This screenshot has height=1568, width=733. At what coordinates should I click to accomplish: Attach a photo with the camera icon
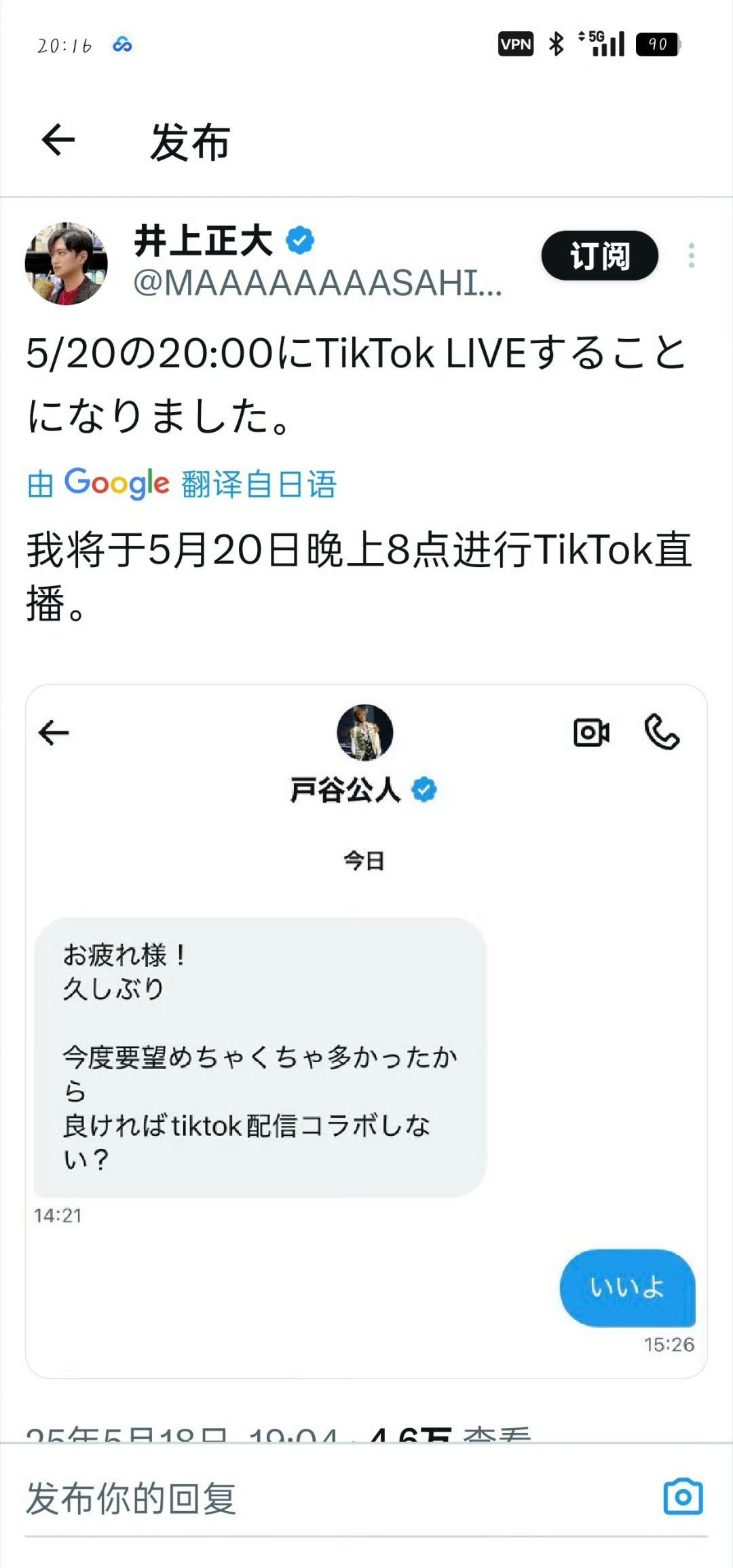pyautogui.click(x=683, y=1496)
